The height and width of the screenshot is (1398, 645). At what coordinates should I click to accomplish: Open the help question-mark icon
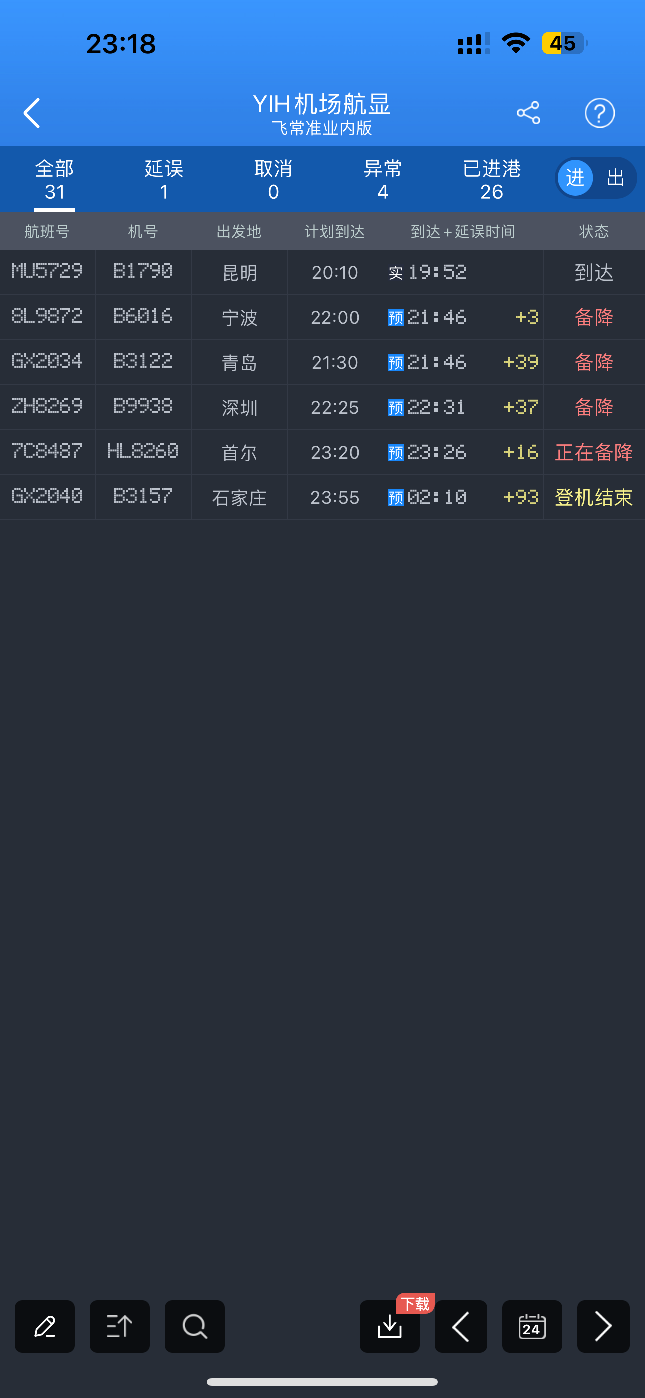click(x=599, y=113)
